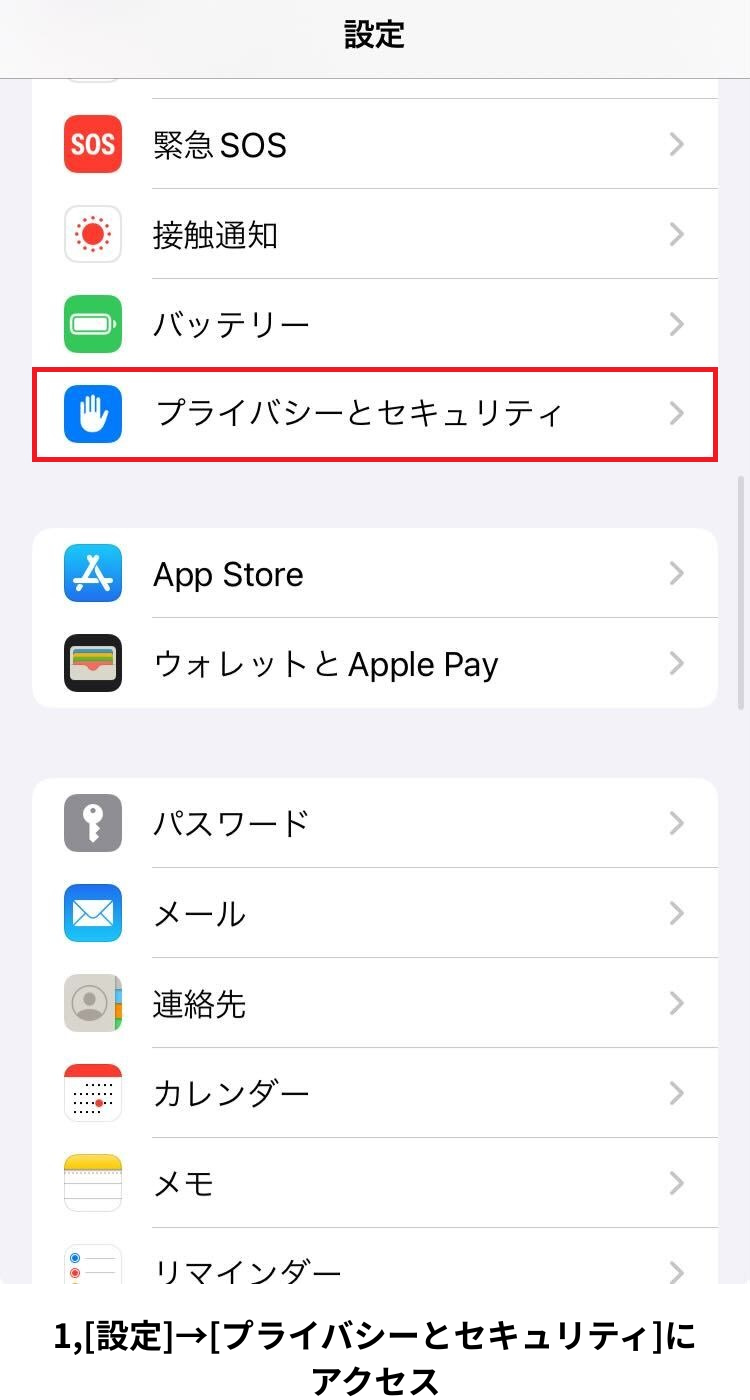Go to バッテリー settings
Screen dimensions: 750x1400
click(374, 324)
